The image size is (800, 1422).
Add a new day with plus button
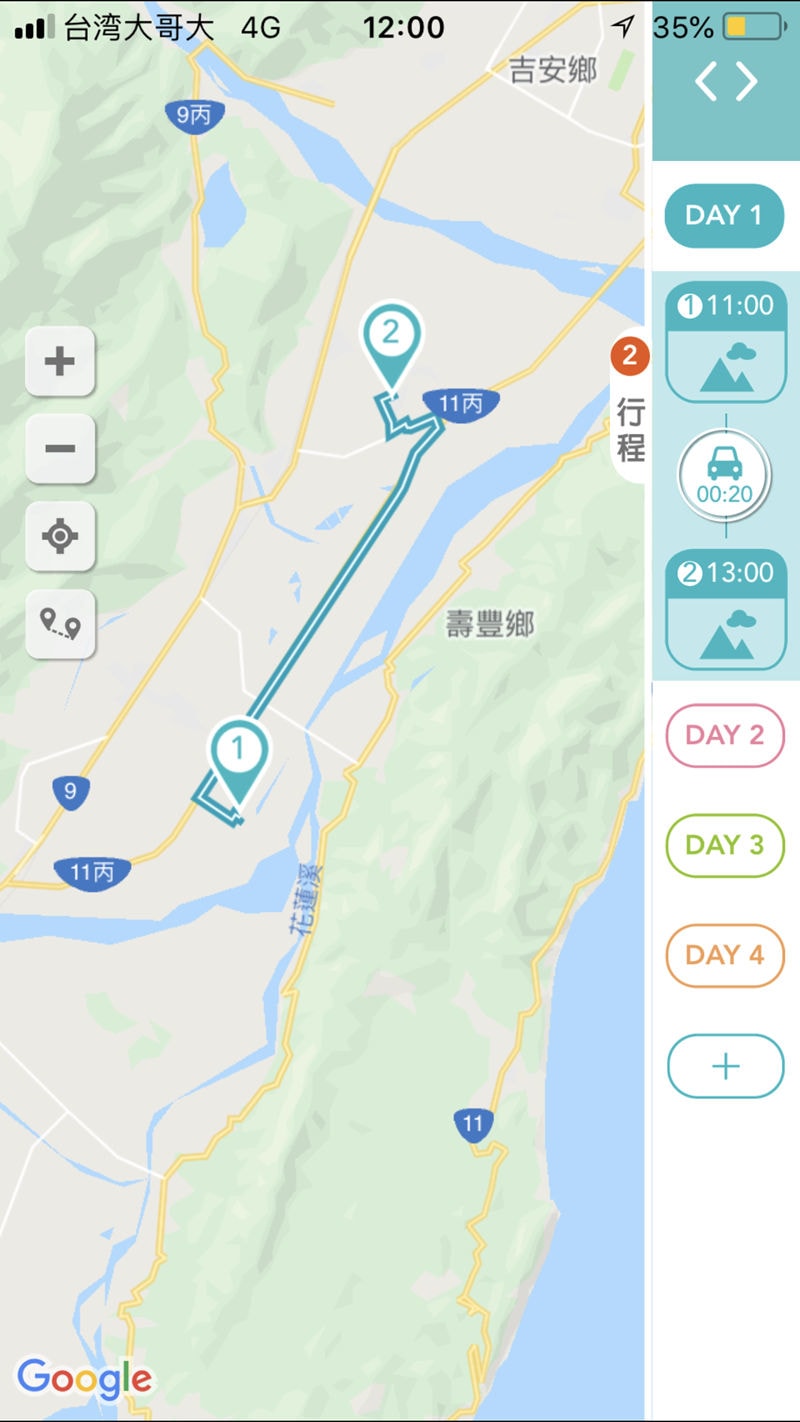pos(725,1066)
